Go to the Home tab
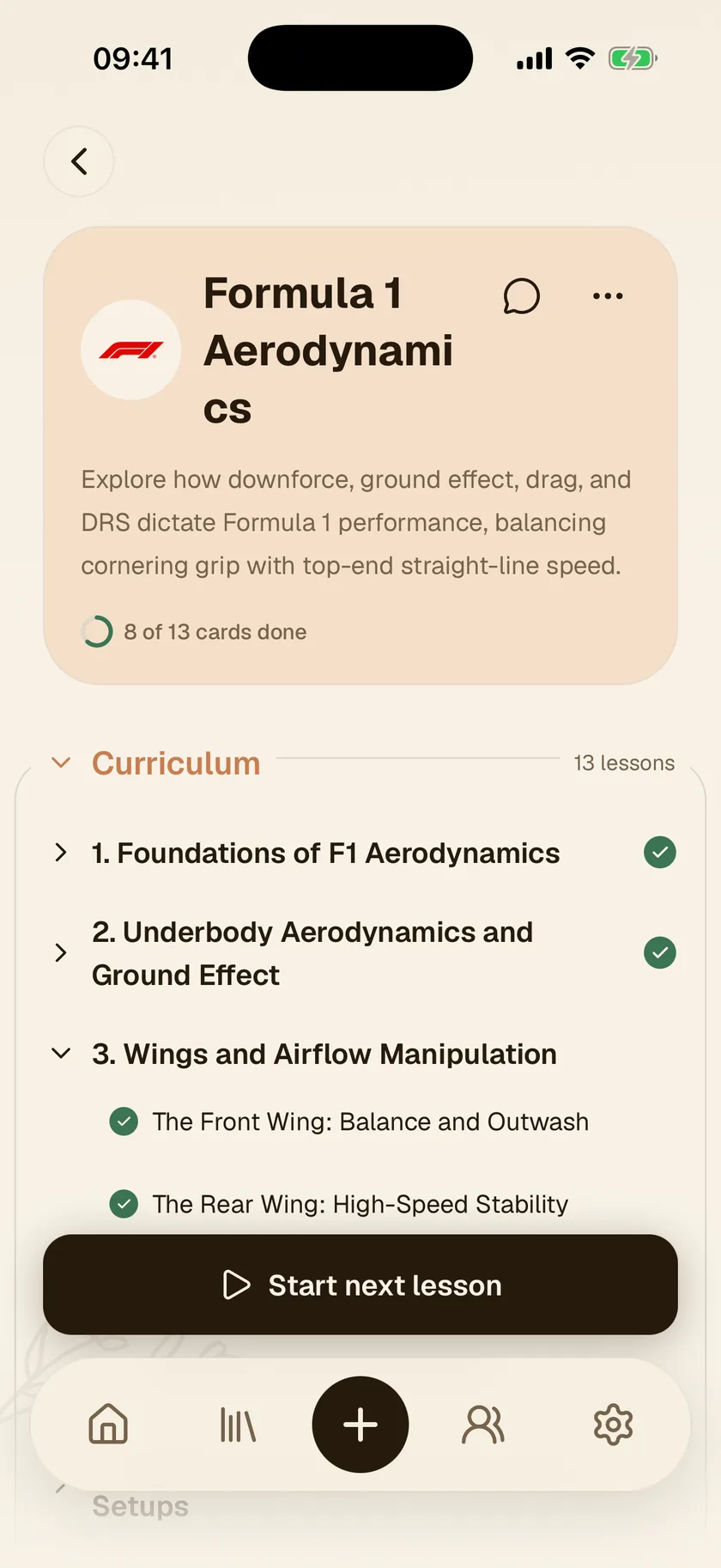This screenshot has width=721, height=1568. (x=108, y=1424)
